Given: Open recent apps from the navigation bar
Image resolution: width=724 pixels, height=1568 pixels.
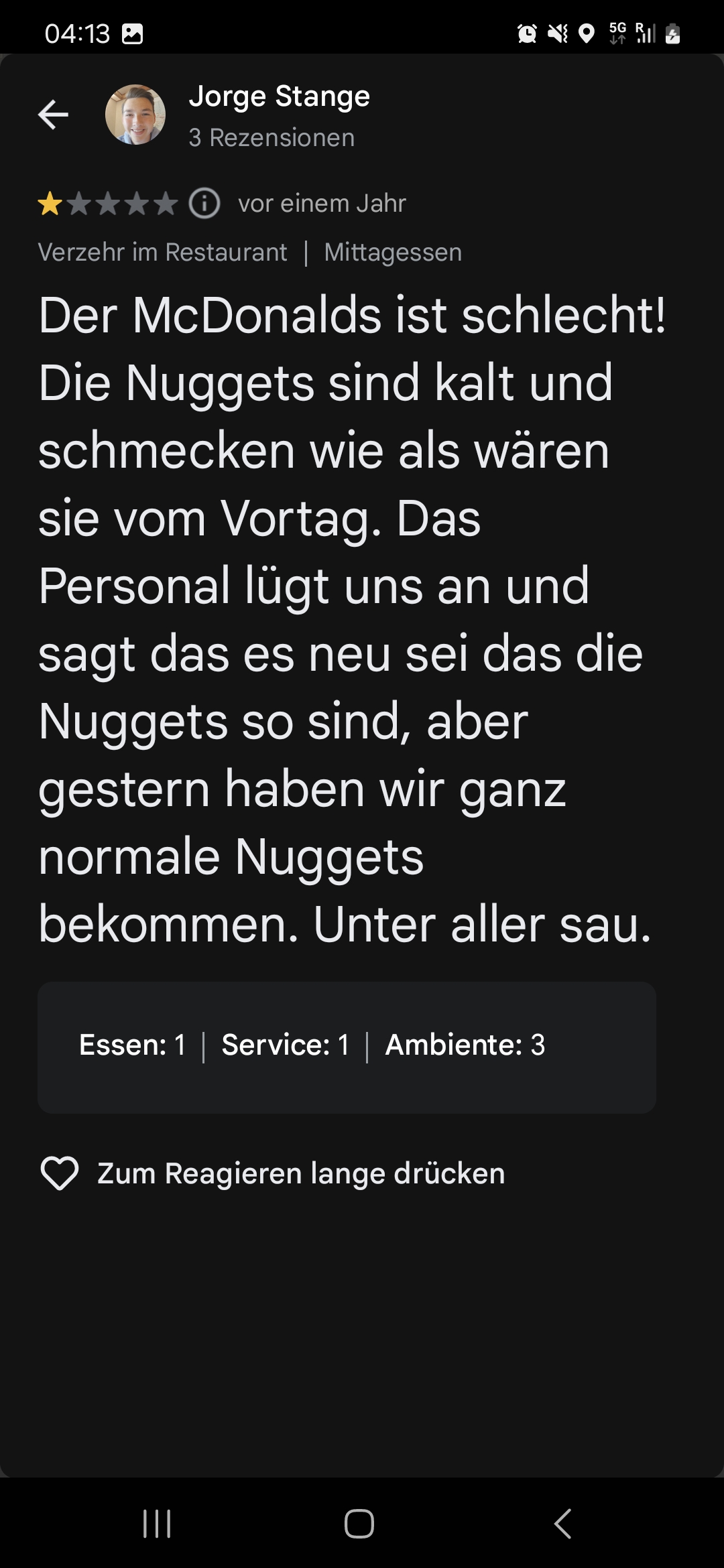Looking at the screenshot, I should (x=158, y=1523).
